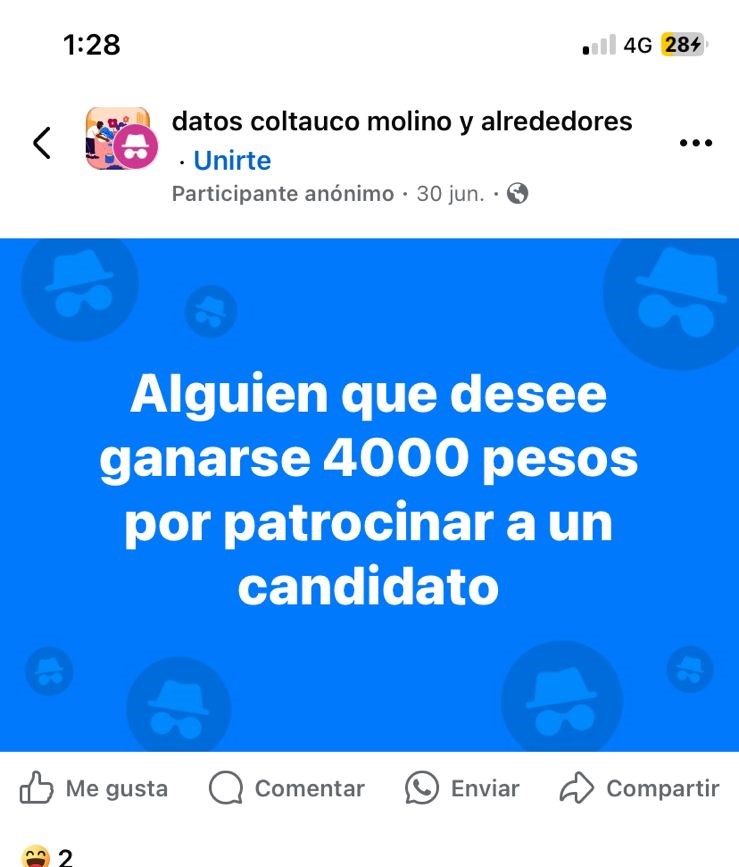Tap Comentar to comment on the post
Viewport: 739px width, 867px height.
[287, 788]
